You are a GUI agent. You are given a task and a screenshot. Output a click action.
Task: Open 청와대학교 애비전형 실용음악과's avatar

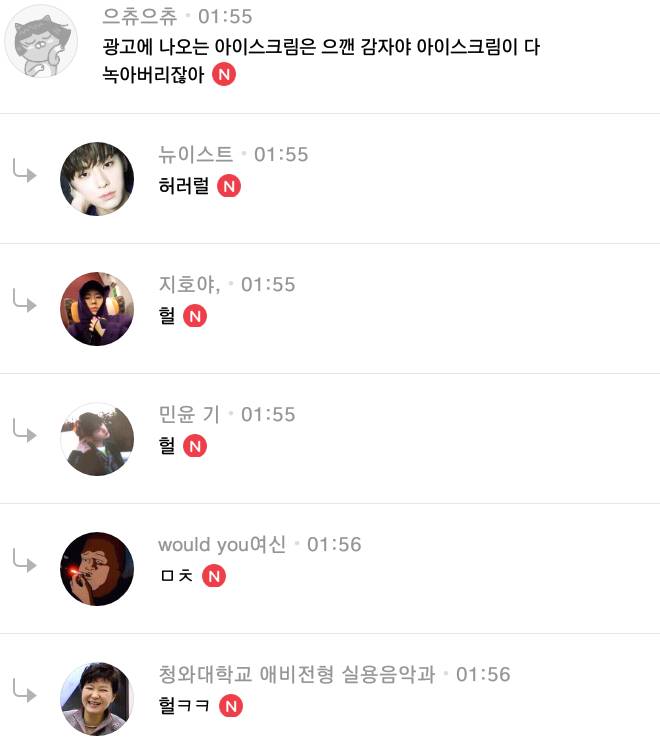coord(97,699)
